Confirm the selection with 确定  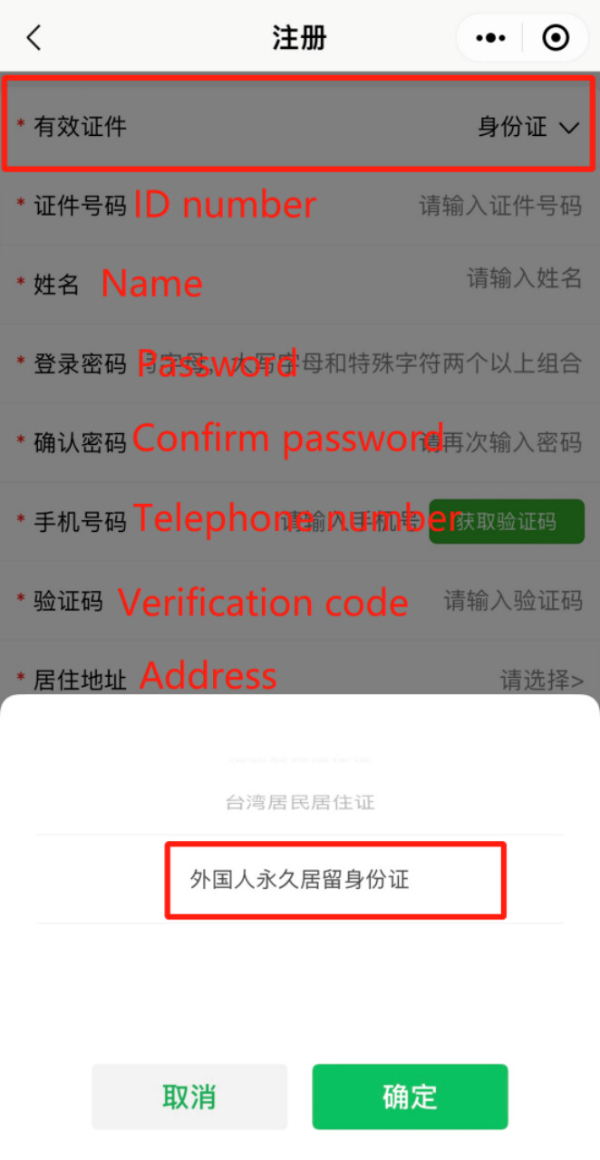pos(410,1096)
